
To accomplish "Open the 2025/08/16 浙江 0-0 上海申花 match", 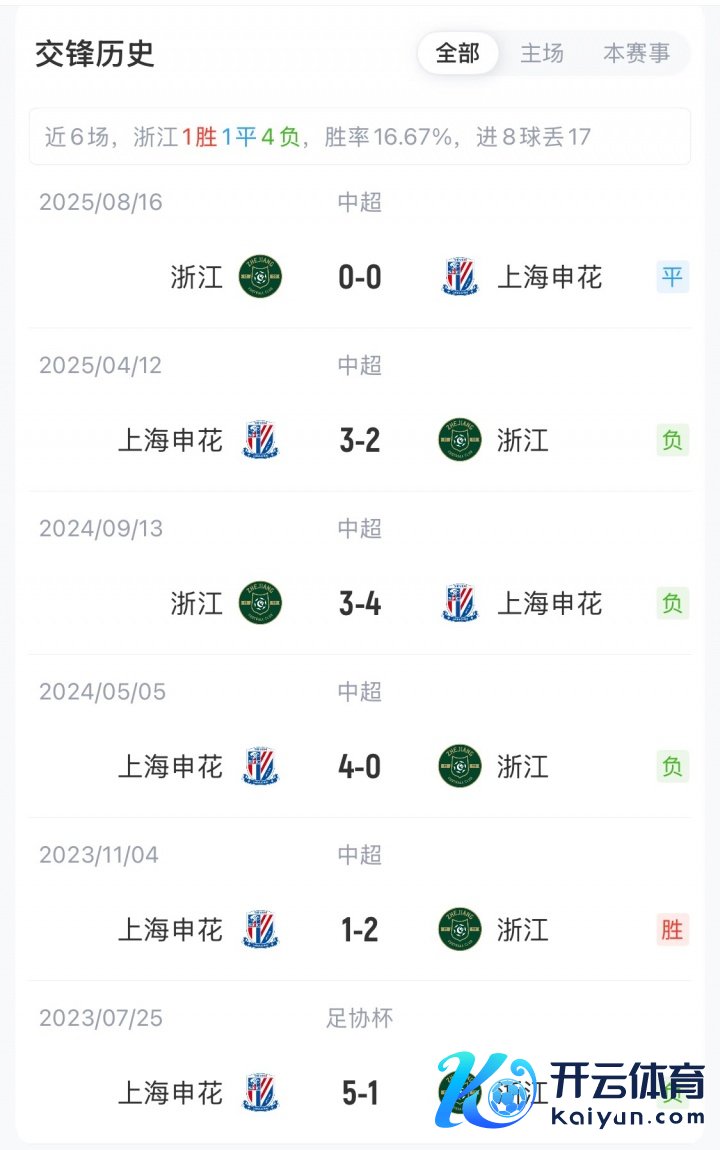I will pyautogui.click(x=360, y=277).
